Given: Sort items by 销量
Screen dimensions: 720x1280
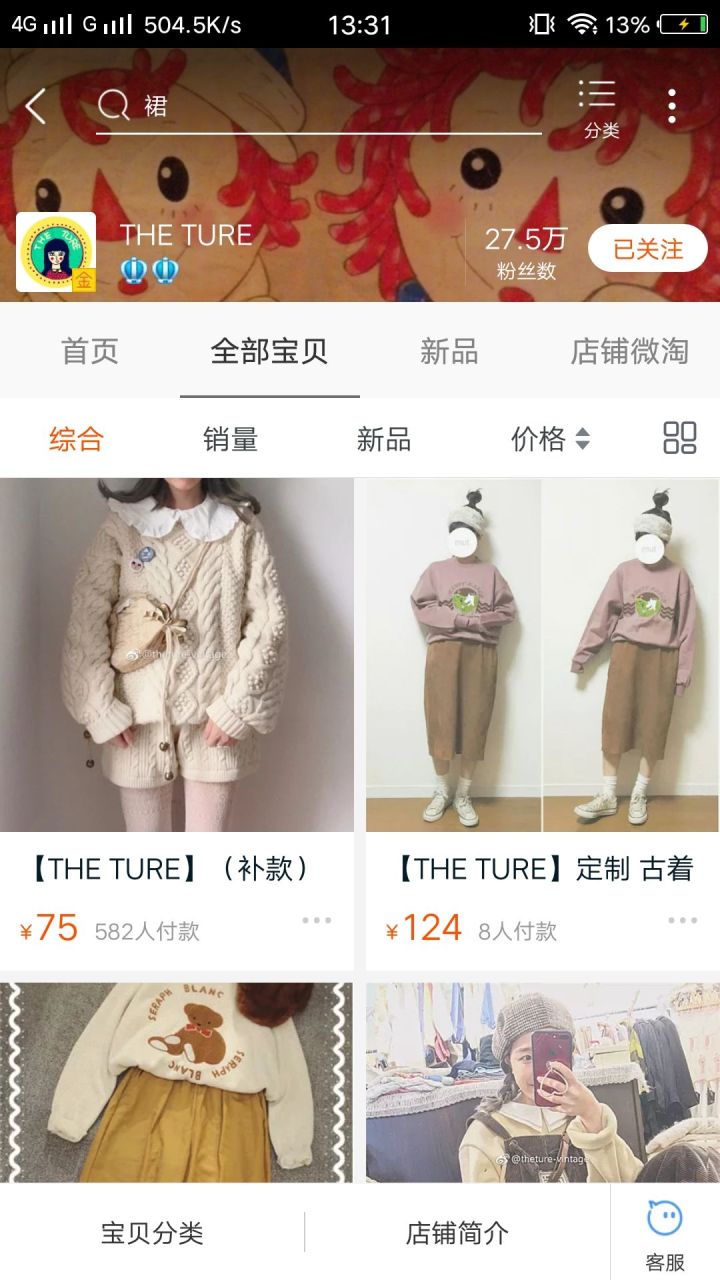Looking at the screenshot, I should click(x=230, y=439).
